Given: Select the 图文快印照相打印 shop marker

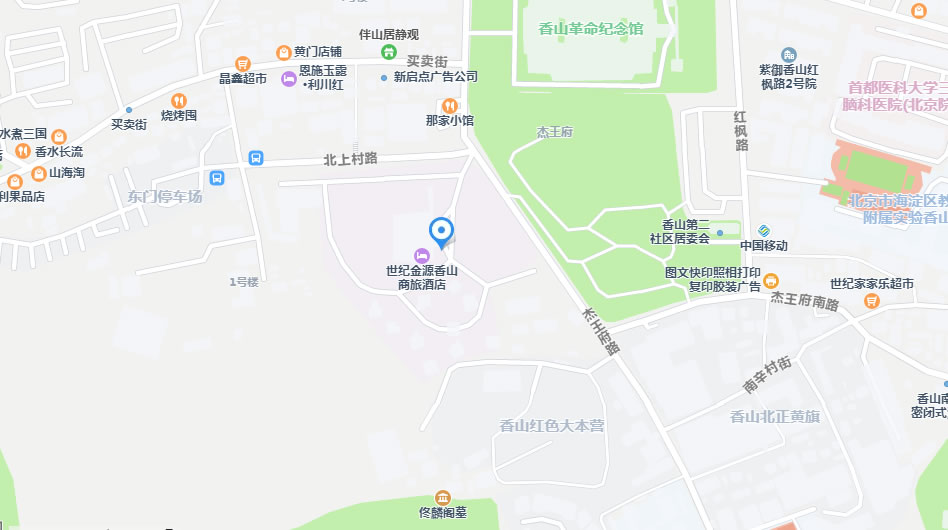Looking at the screenshot, I should pyautogui.click(x=771, y=282).
